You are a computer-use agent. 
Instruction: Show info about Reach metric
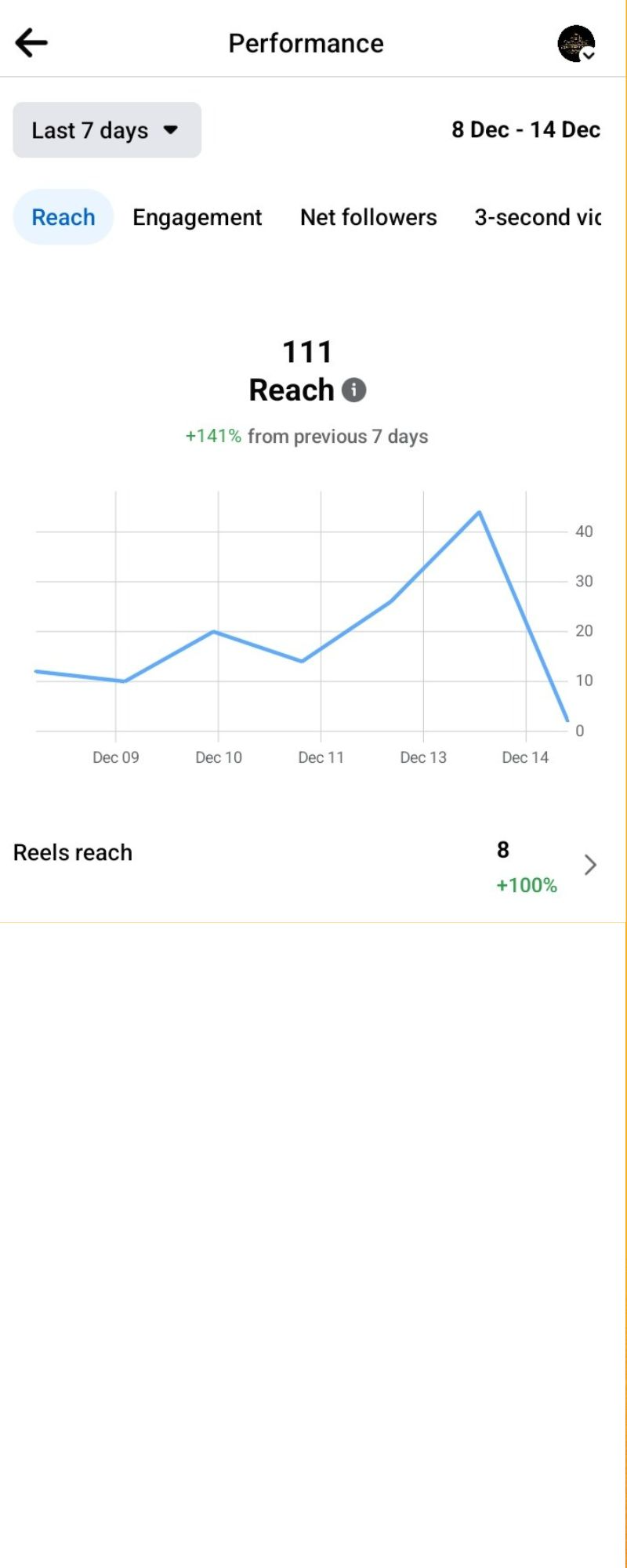[x=354, y=390]
